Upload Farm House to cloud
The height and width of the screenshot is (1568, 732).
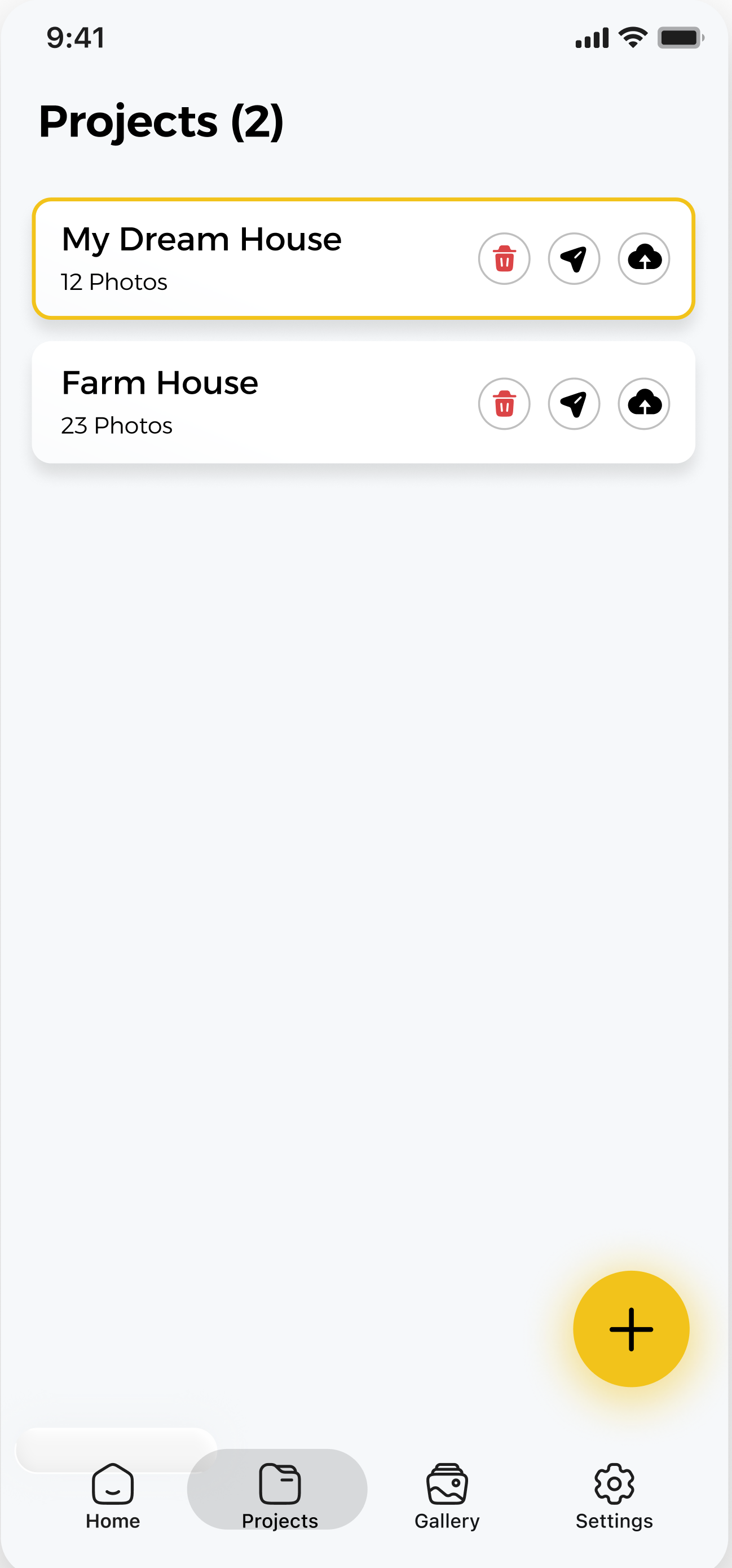[644, 404]
